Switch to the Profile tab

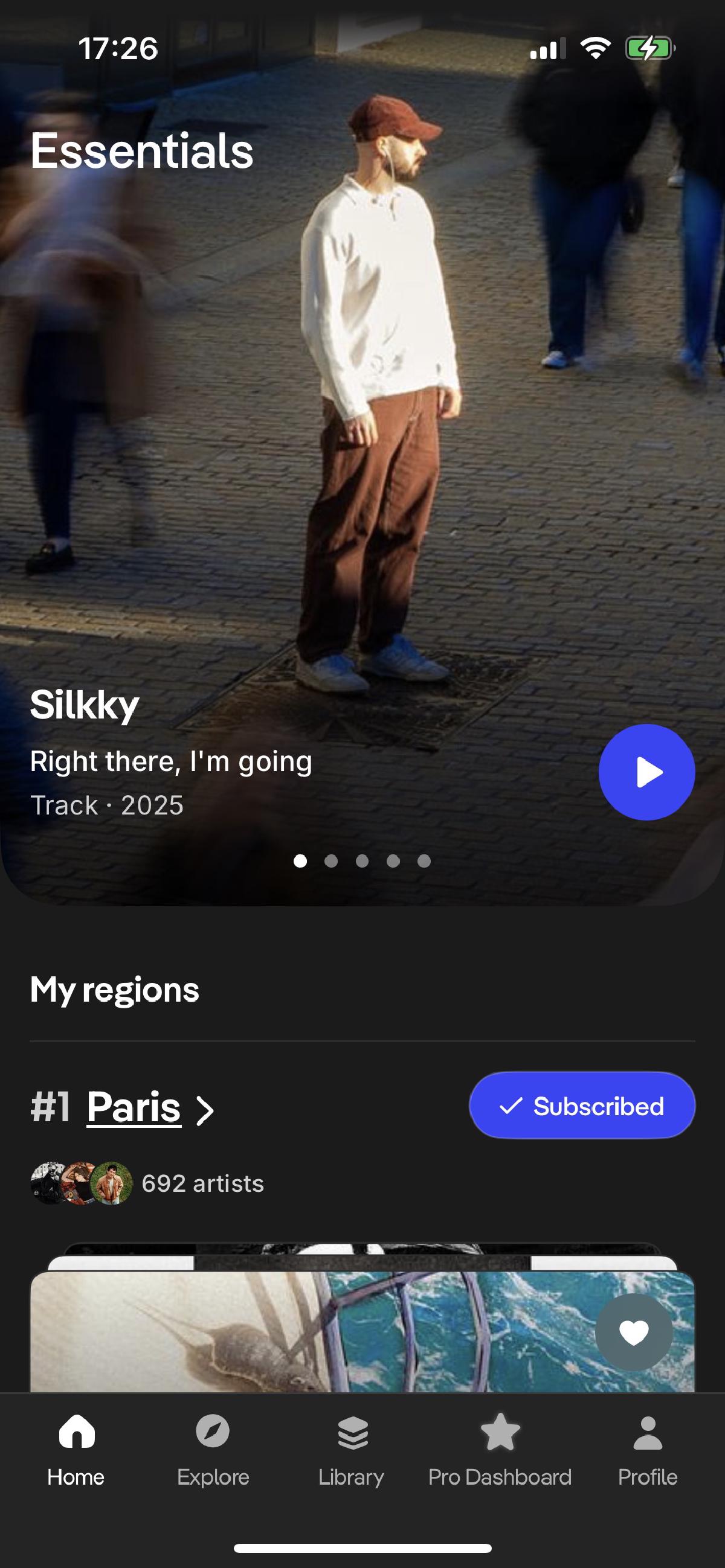[x=648, y=1448]
